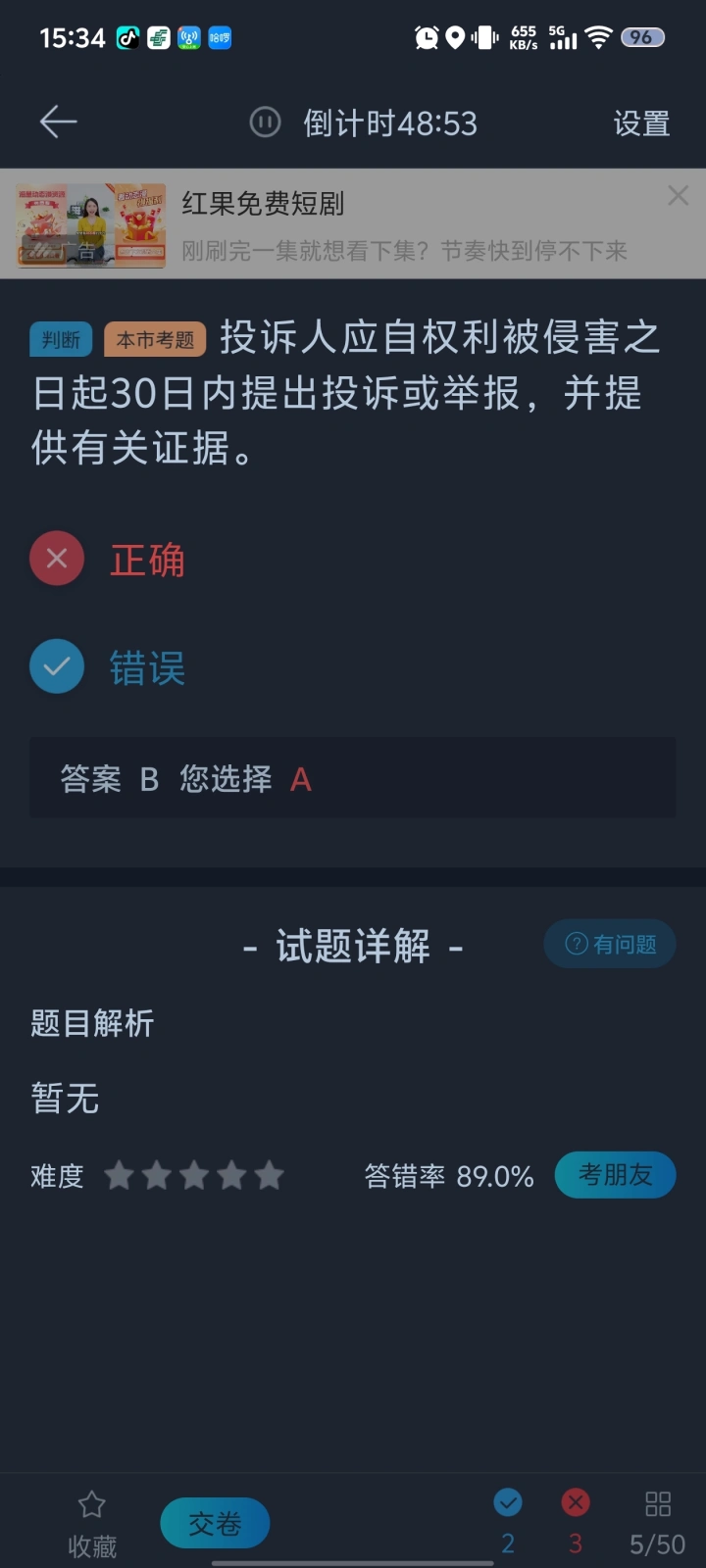Open the 5/50 question grid
706x1568 pixels.
pos(657,1523)
